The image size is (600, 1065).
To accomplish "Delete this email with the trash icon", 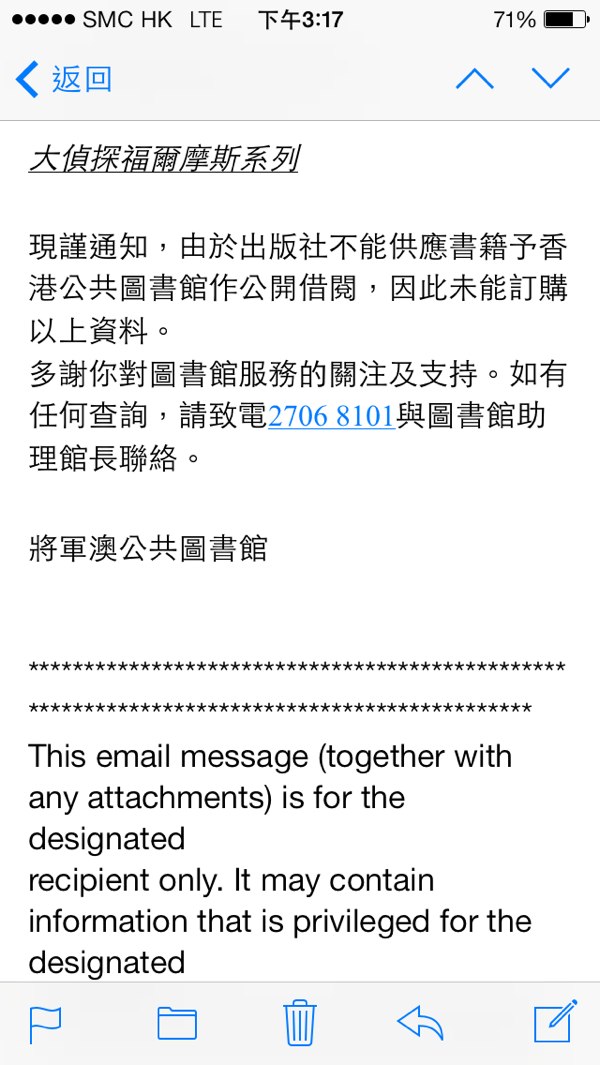I will 300,1022.
